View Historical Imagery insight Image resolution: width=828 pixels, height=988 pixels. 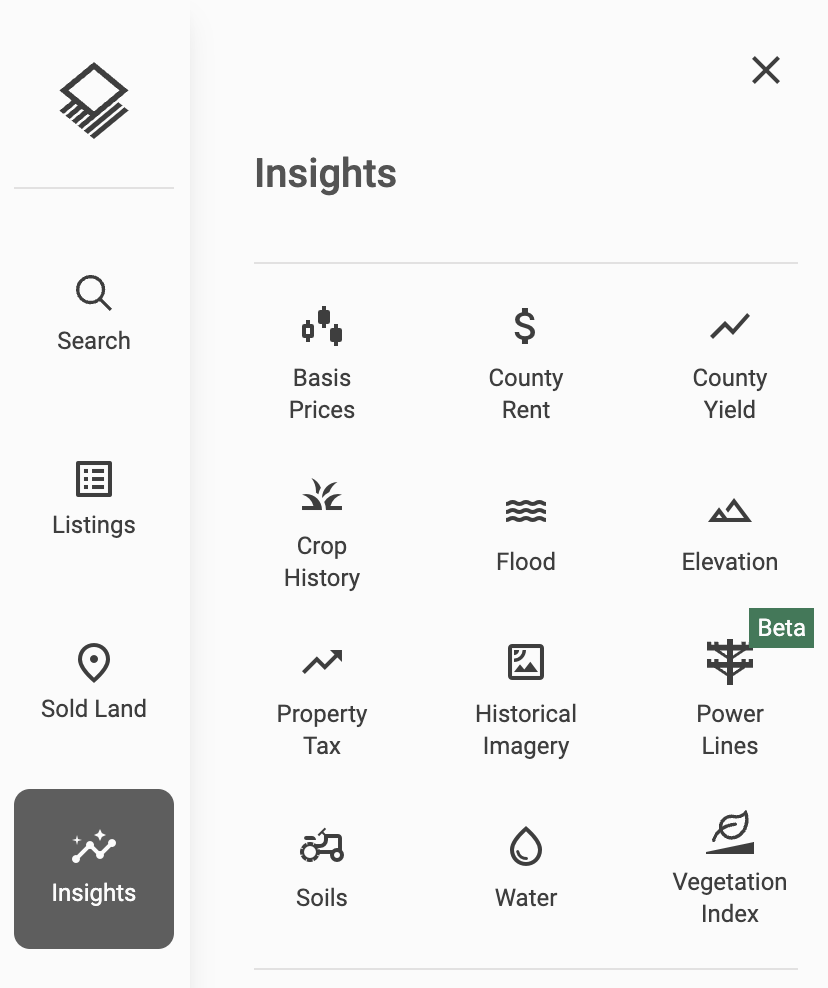coord(526,697)
